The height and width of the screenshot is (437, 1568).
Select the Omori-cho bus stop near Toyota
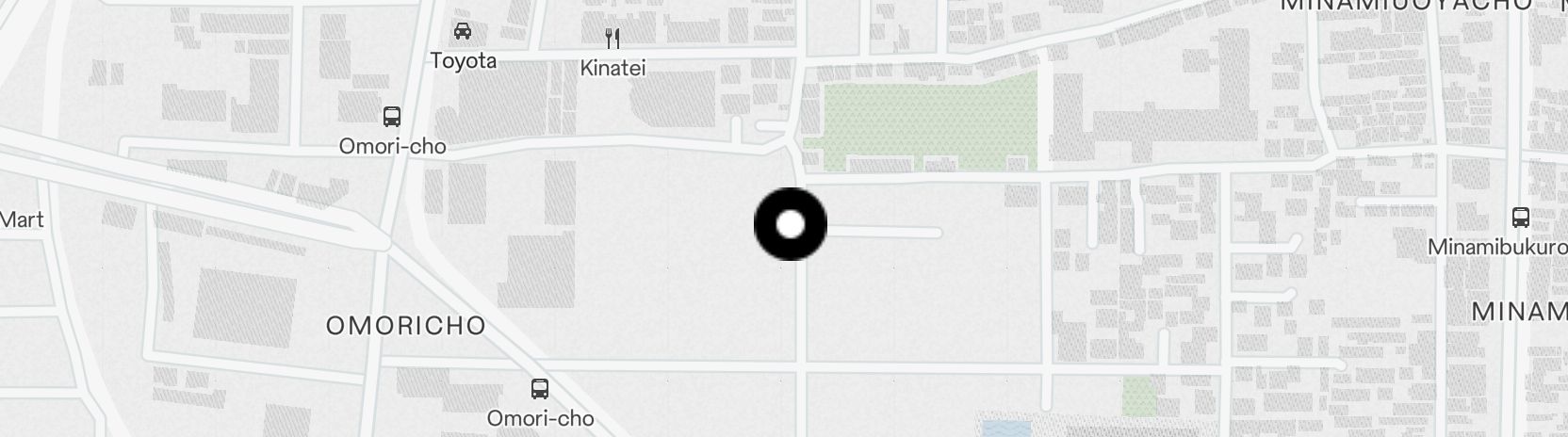coord(392,118)
